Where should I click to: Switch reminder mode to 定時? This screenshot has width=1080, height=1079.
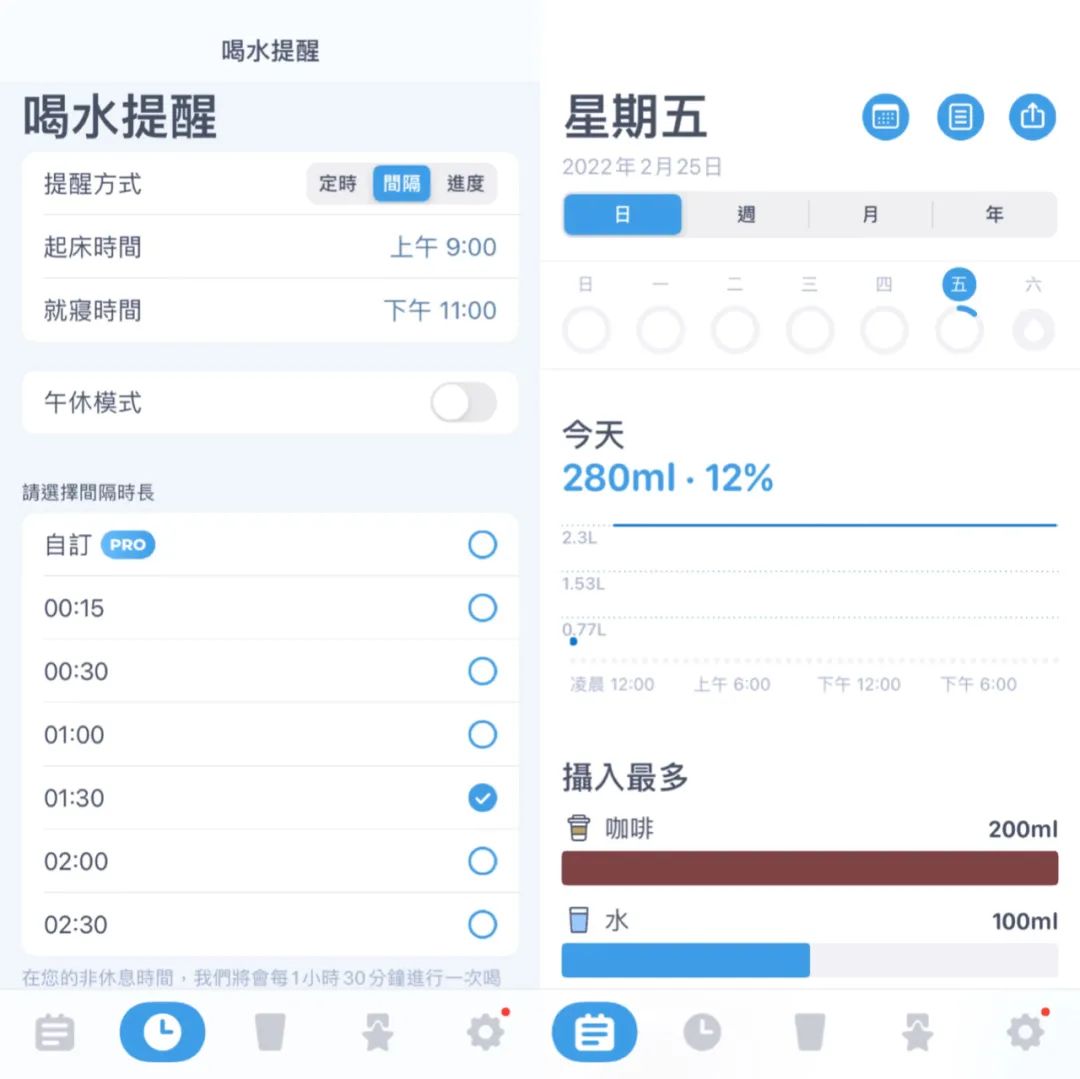(338, 184)
